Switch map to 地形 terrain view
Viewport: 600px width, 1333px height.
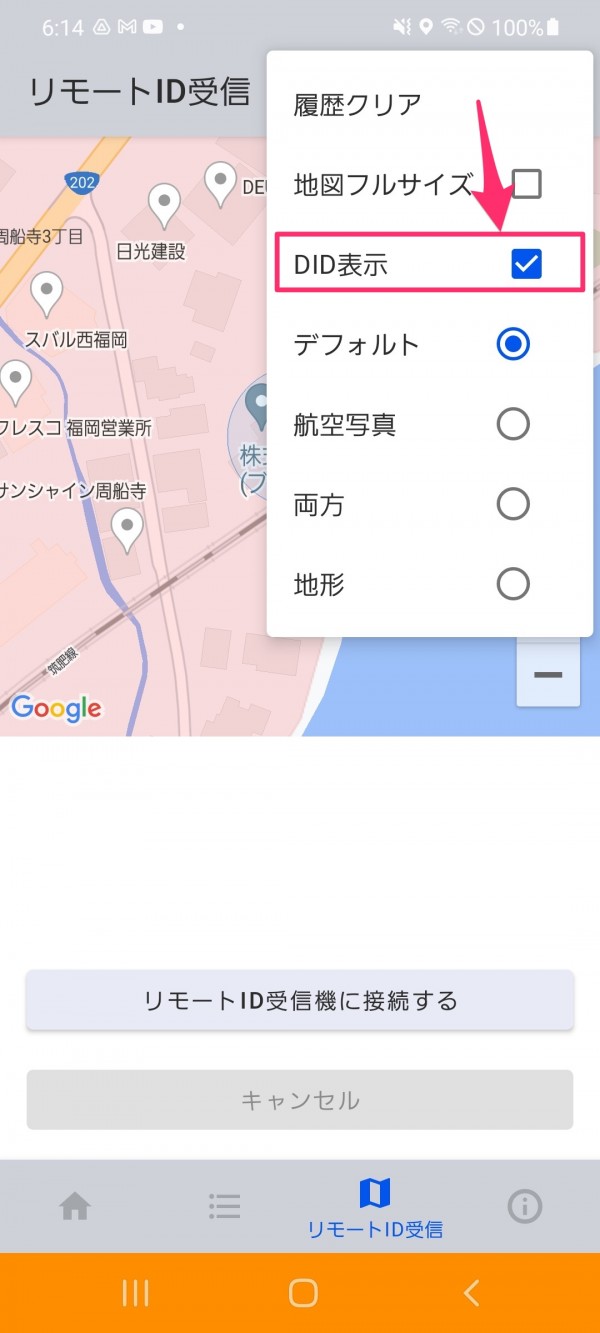click(513, 584)
